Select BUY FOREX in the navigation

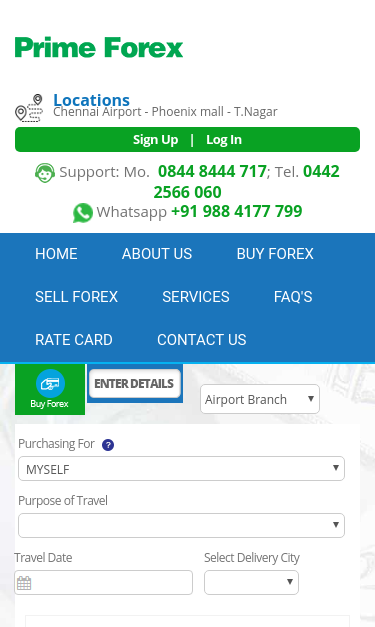click(275, 254)
